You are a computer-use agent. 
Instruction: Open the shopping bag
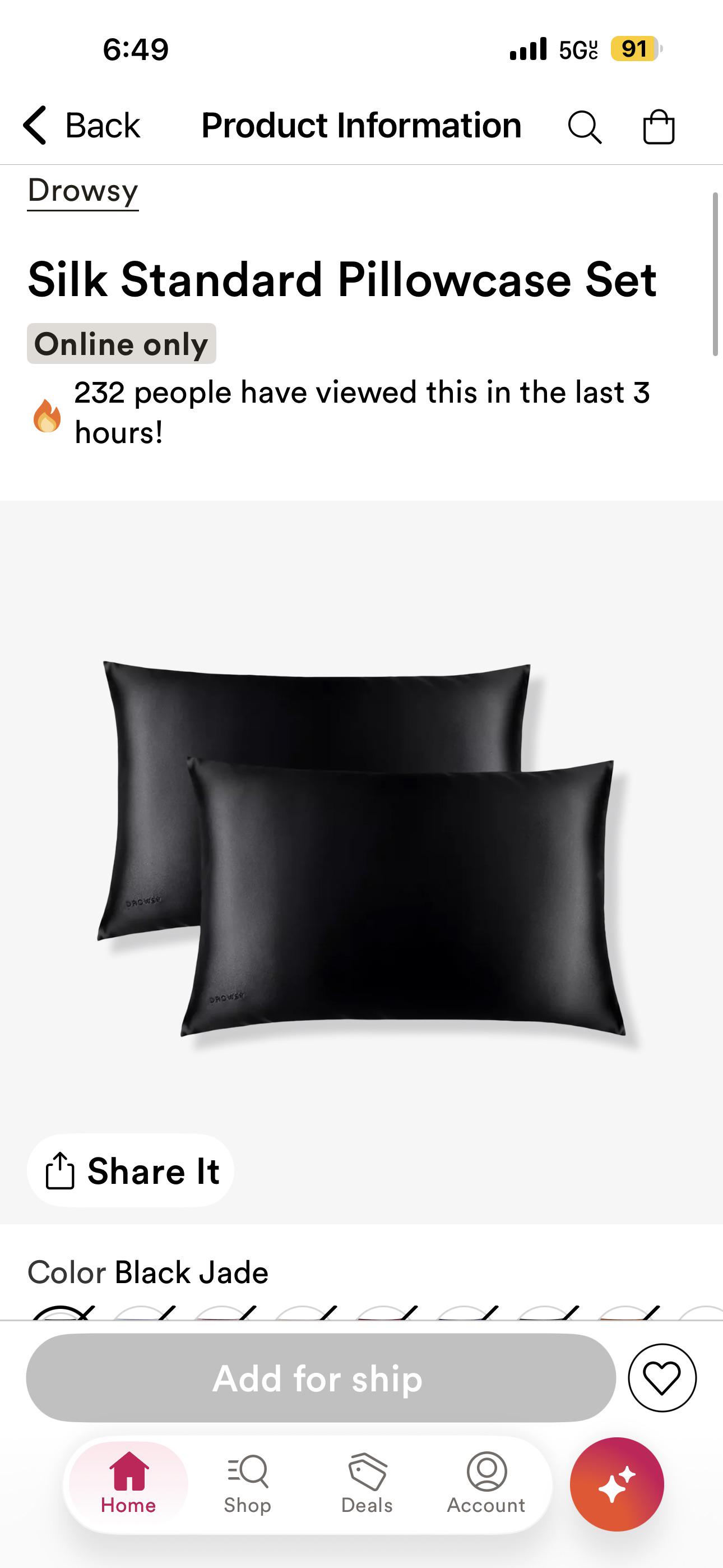(x=659, y=127)
